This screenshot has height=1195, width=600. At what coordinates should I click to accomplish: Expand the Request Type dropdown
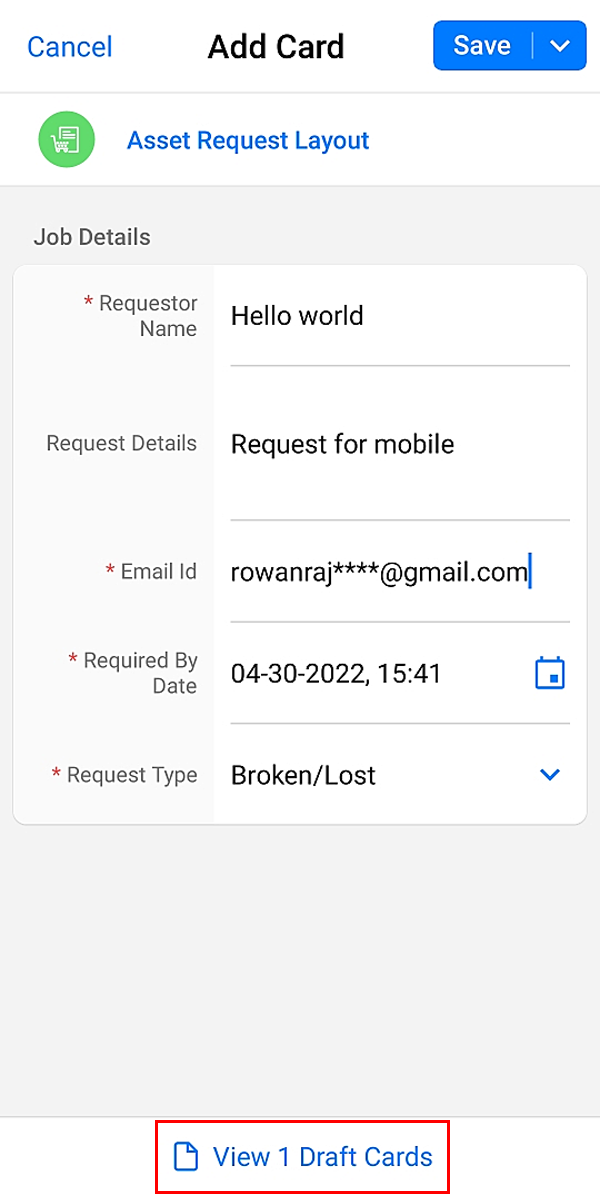click(x=550, y=775)
